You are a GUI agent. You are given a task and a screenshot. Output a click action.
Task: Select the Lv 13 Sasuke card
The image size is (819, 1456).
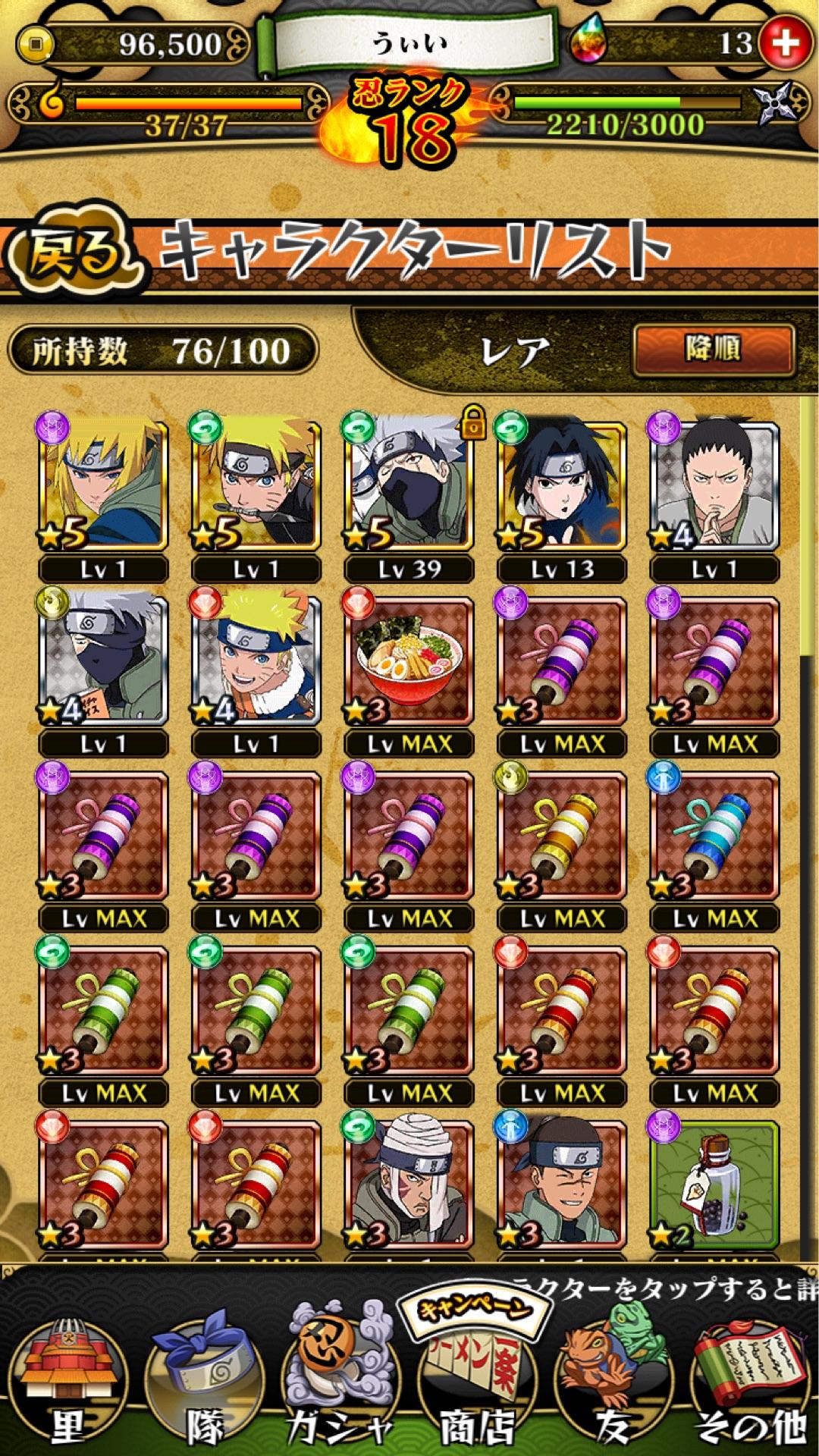point(562,485)
